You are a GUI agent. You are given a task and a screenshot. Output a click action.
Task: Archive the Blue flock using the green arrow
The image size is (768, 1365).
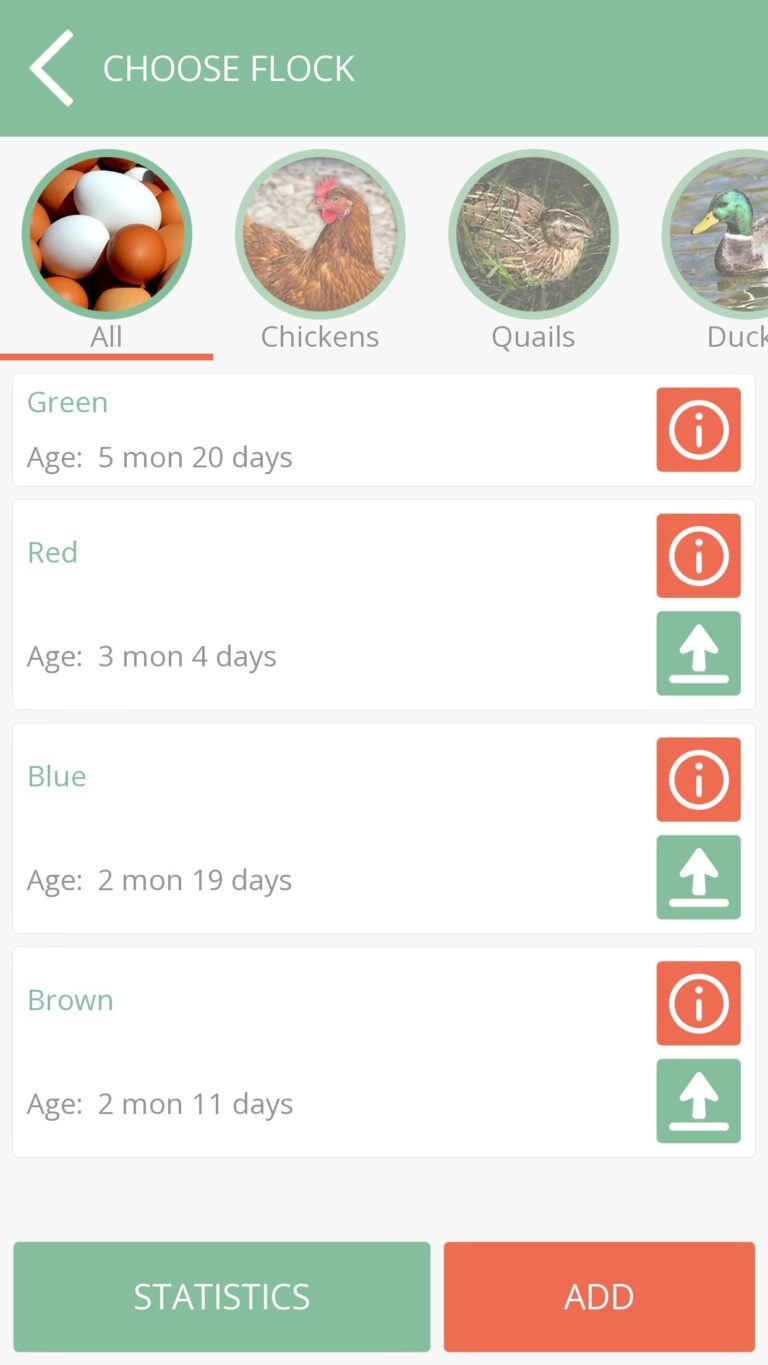[698, 877]
